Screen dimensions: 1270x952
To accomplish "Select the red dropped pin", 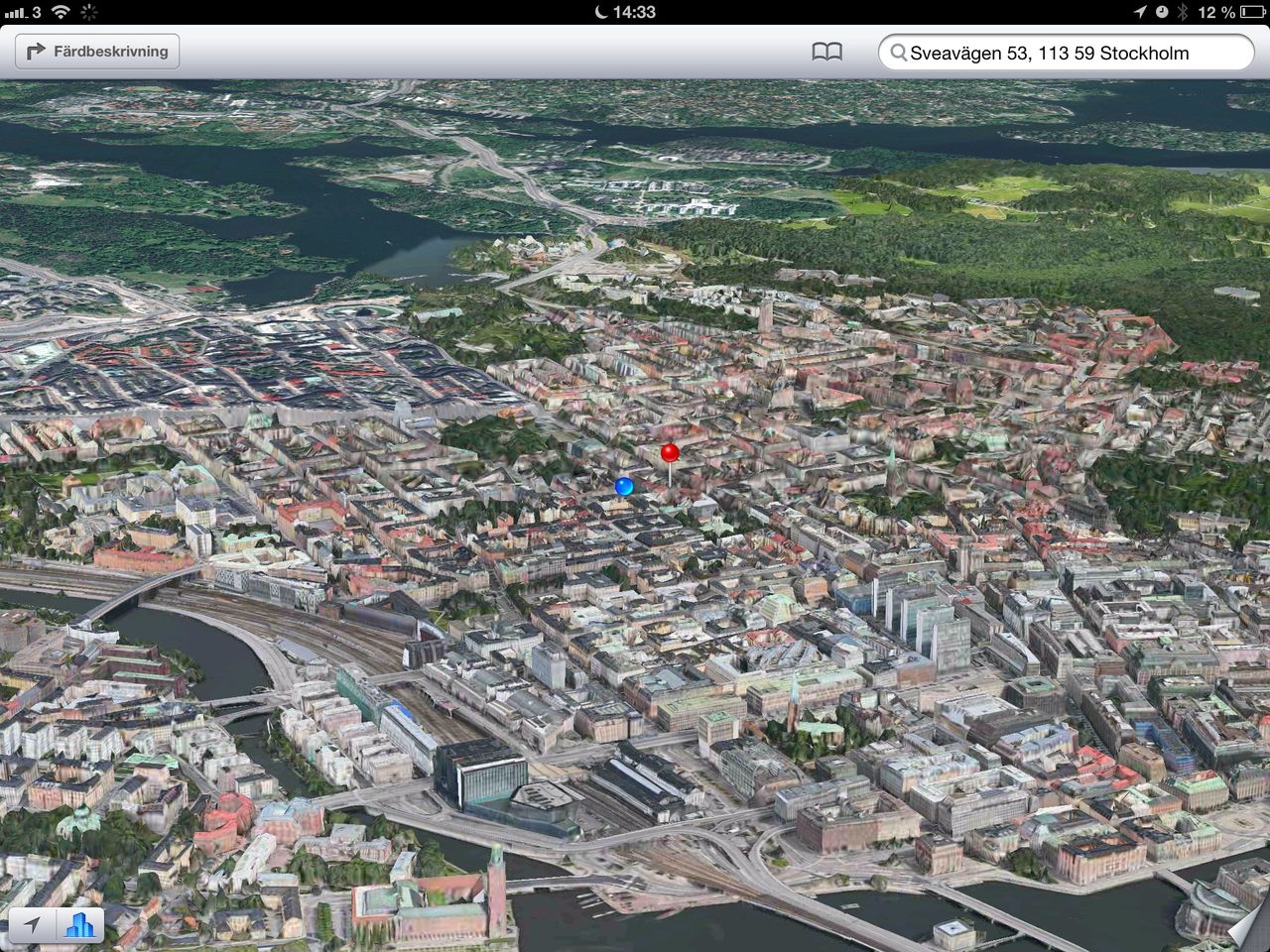I will click(670, 454).
